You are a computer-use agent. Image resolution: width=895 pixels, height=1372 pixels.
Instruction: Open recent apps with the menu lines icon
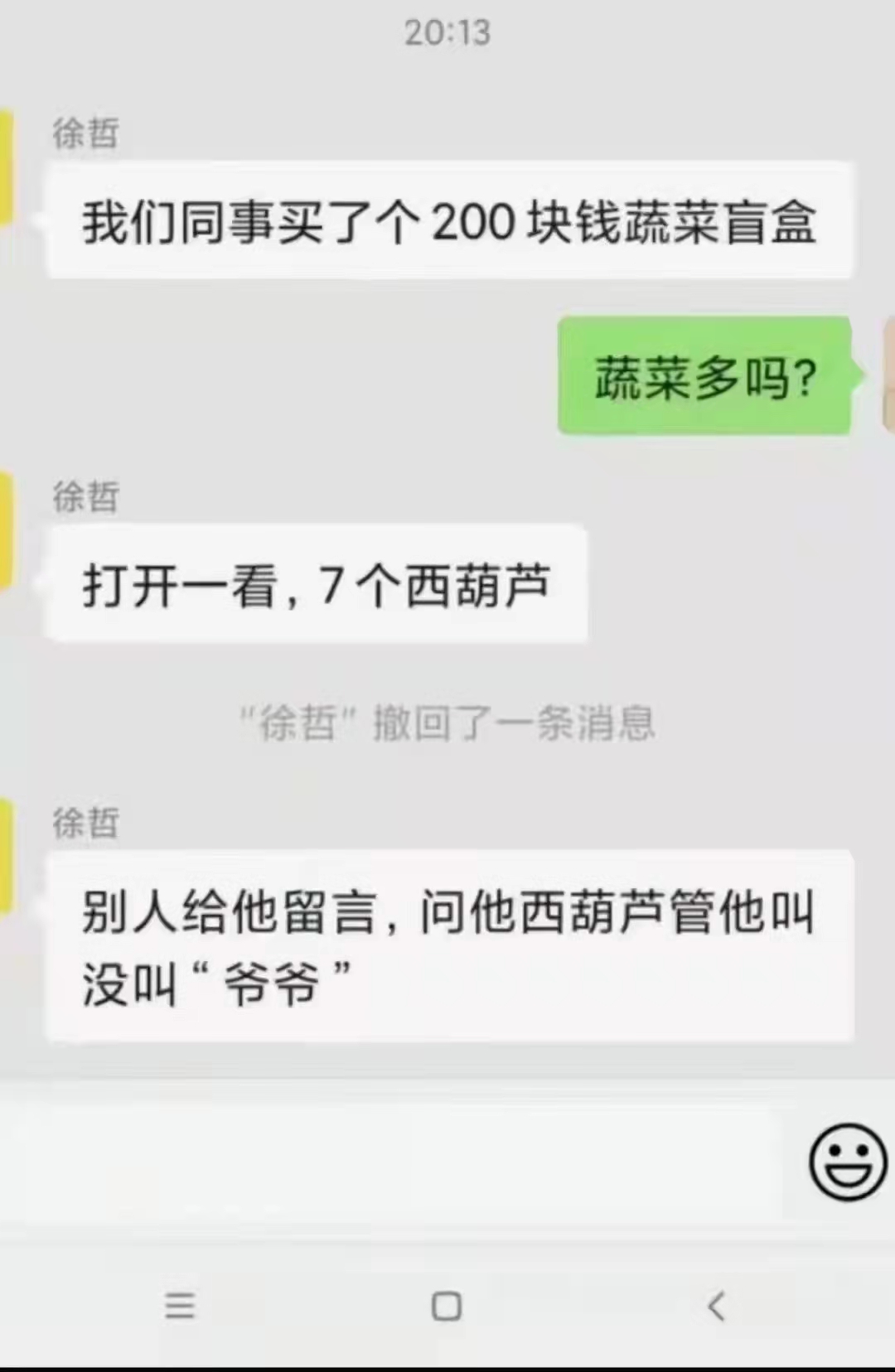coord(180,1307)
